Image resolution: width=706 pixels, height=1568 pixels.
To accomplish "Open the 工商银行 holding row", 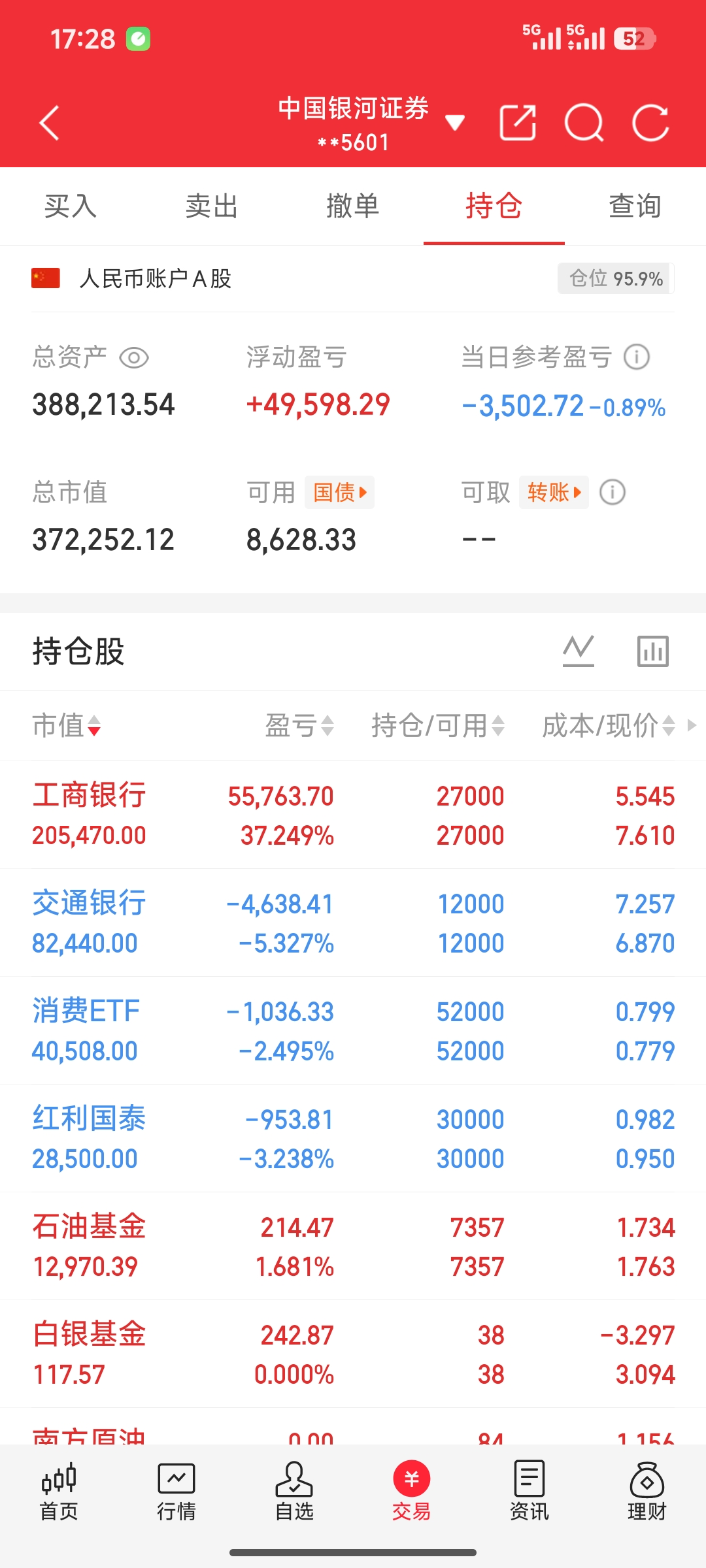I will click(x=353, y=815).
